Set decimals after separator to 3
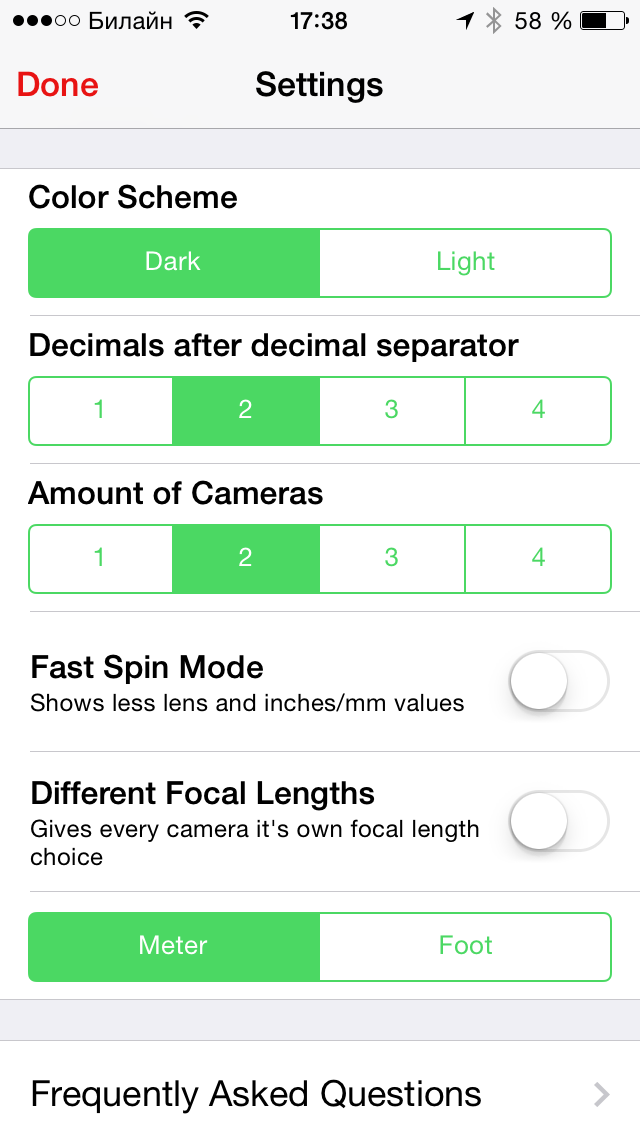The image size is (640, 1136). (x=392, y=411)
